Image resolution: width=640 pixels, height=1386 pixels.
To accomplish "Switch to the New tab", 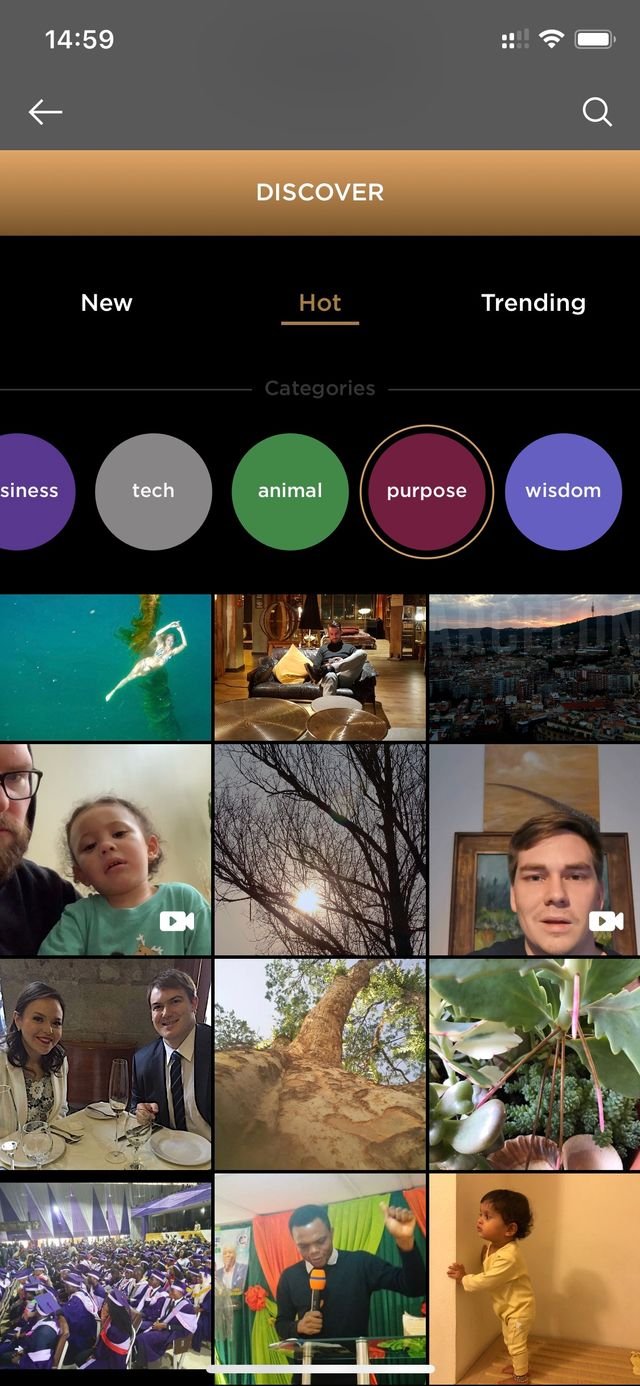I will point(107,303).
